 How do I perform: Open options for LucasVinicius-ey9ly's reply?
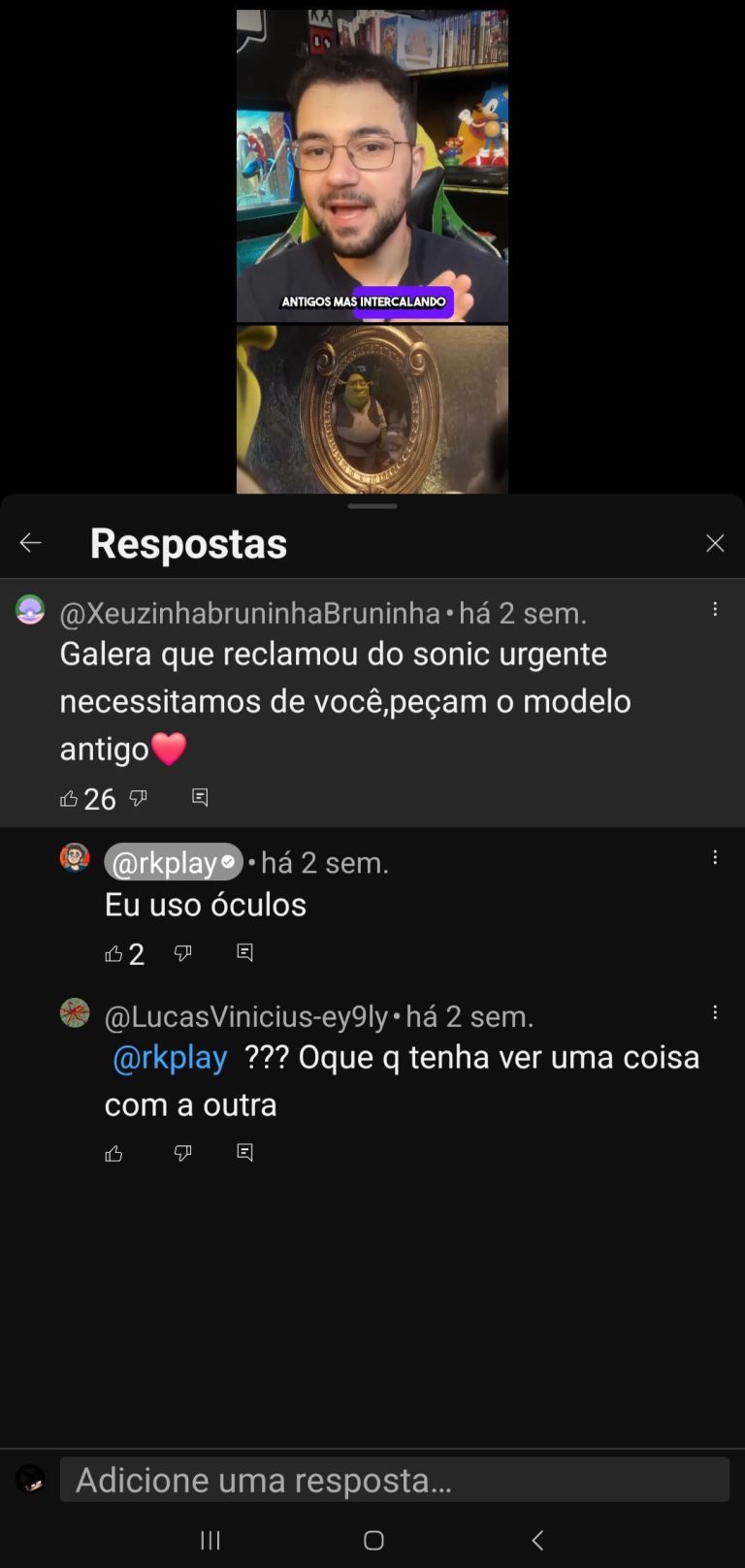point(715,1013)
